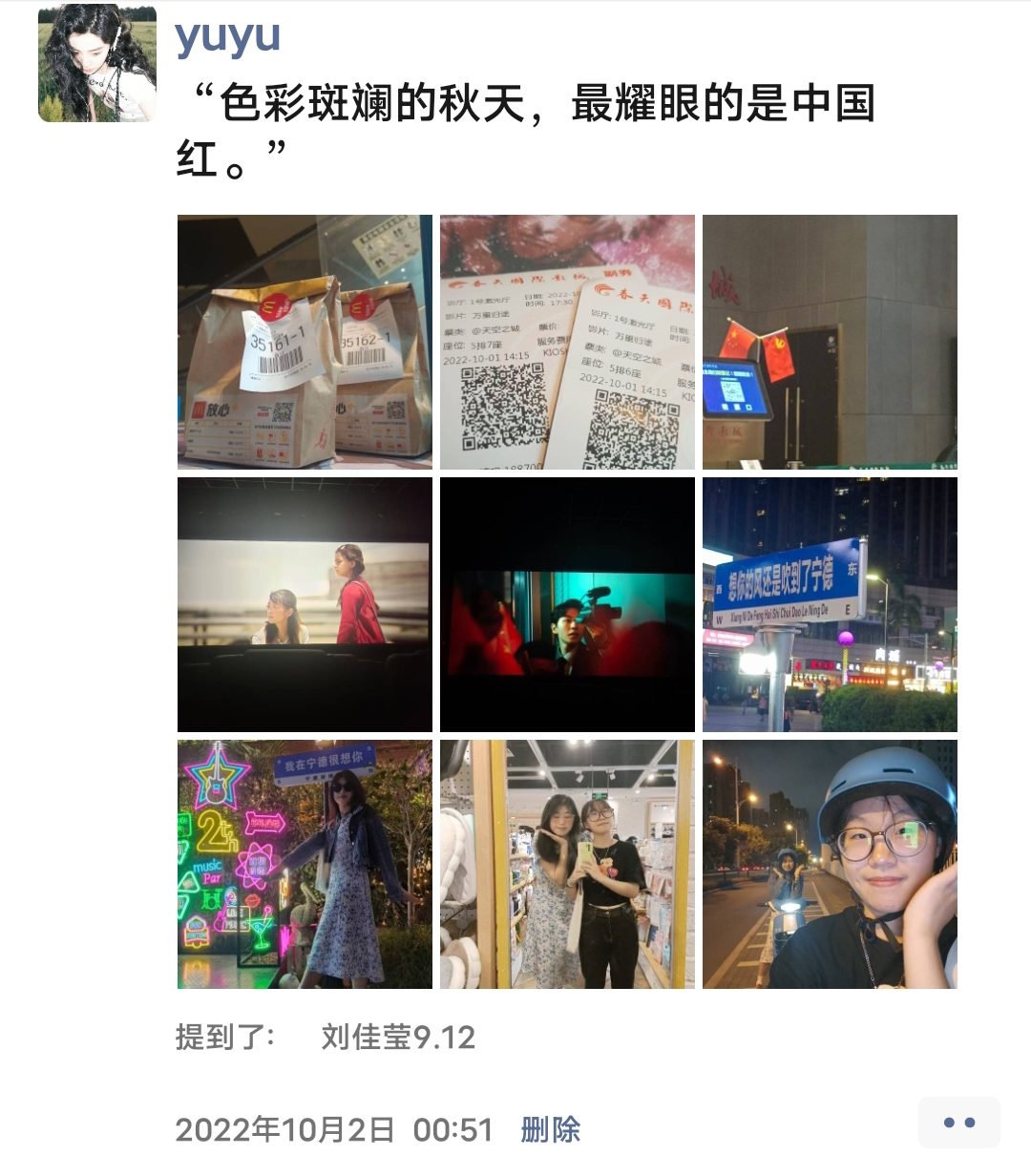This screenshot has height=1176, width=1031.
Task: Enlarge the cinema screen photo with two girls
Action: (x=305, y=604)
